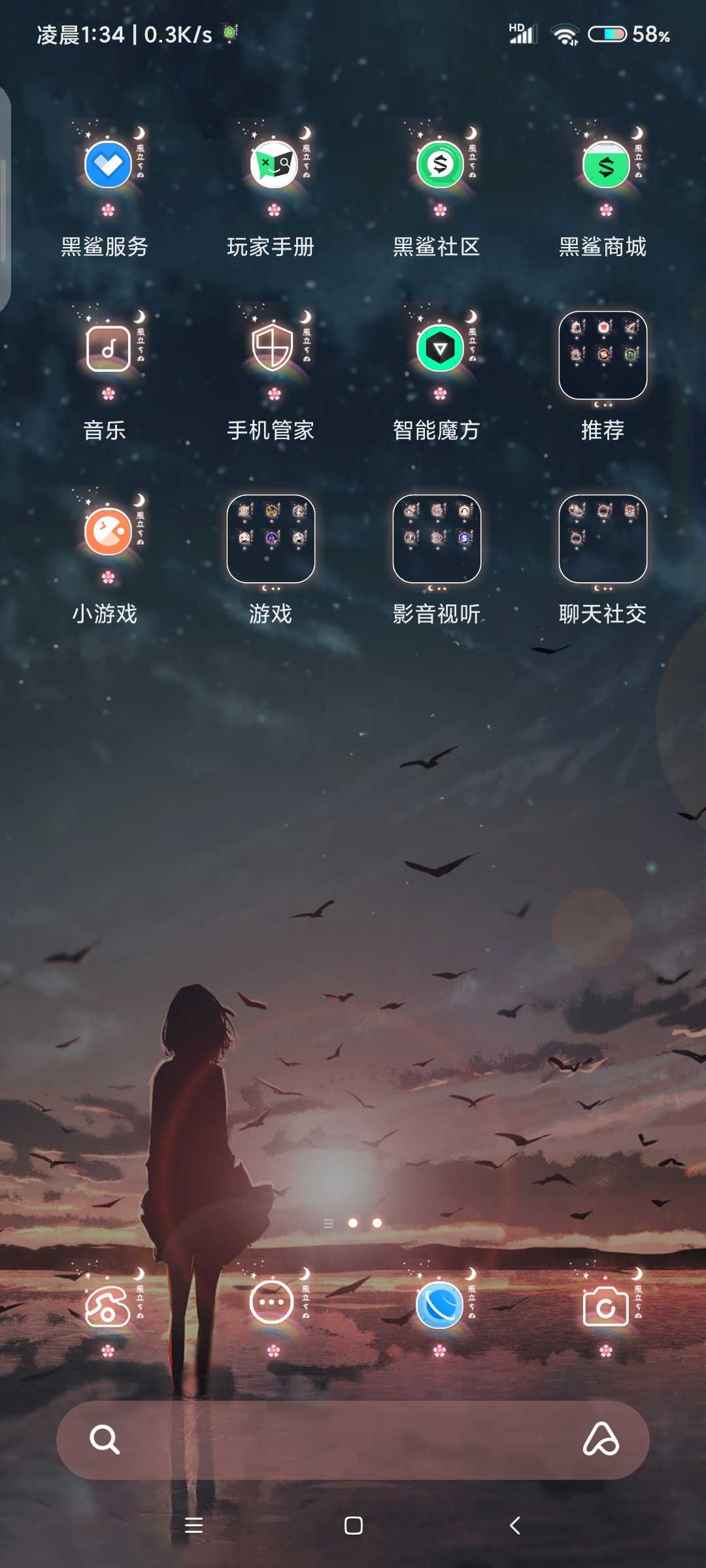Open the assistant icon in the search bar
This screenshot has width=706, height=1568.
(601, 1439)
